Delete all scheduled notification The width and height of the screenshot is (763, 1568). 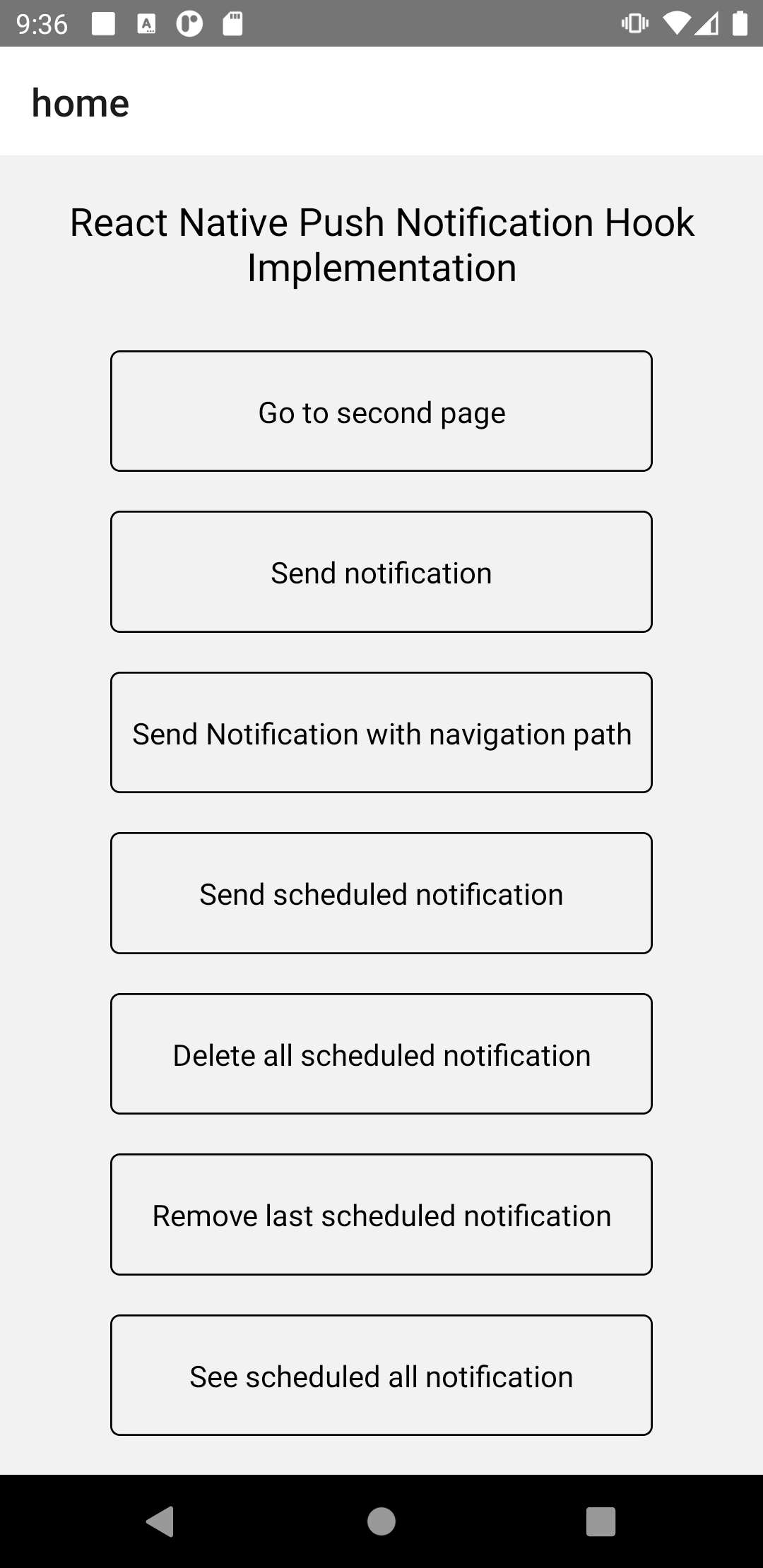[381, 1054]
